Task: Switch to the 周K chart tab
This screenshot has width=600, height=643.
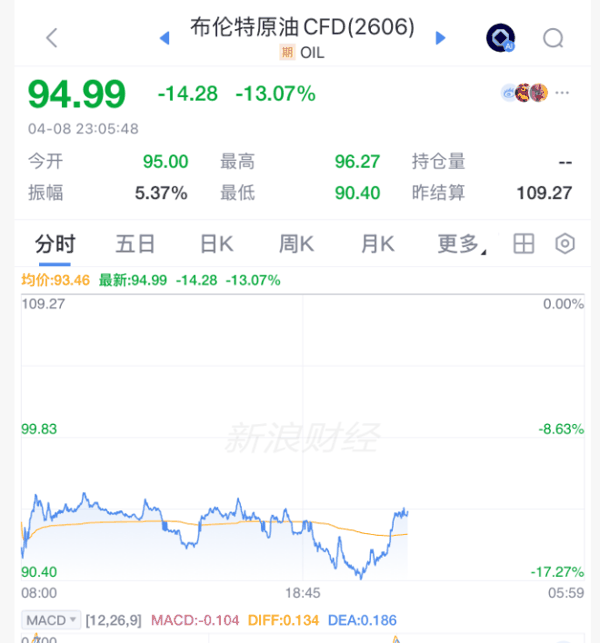Action: (296, 243)
